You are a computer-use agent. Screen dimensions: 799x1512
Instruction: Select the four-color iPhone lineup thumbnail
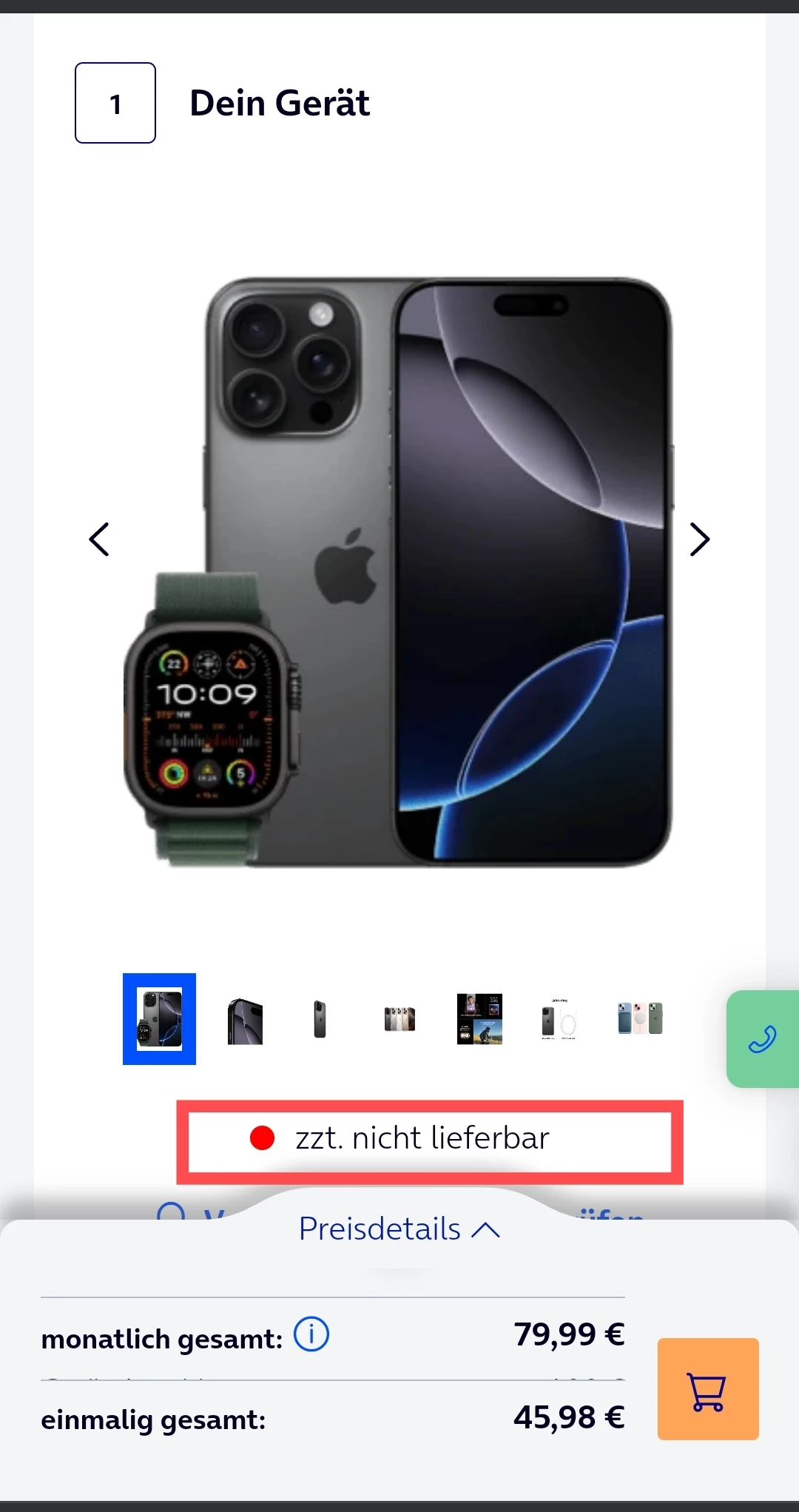pos(399,1019)
